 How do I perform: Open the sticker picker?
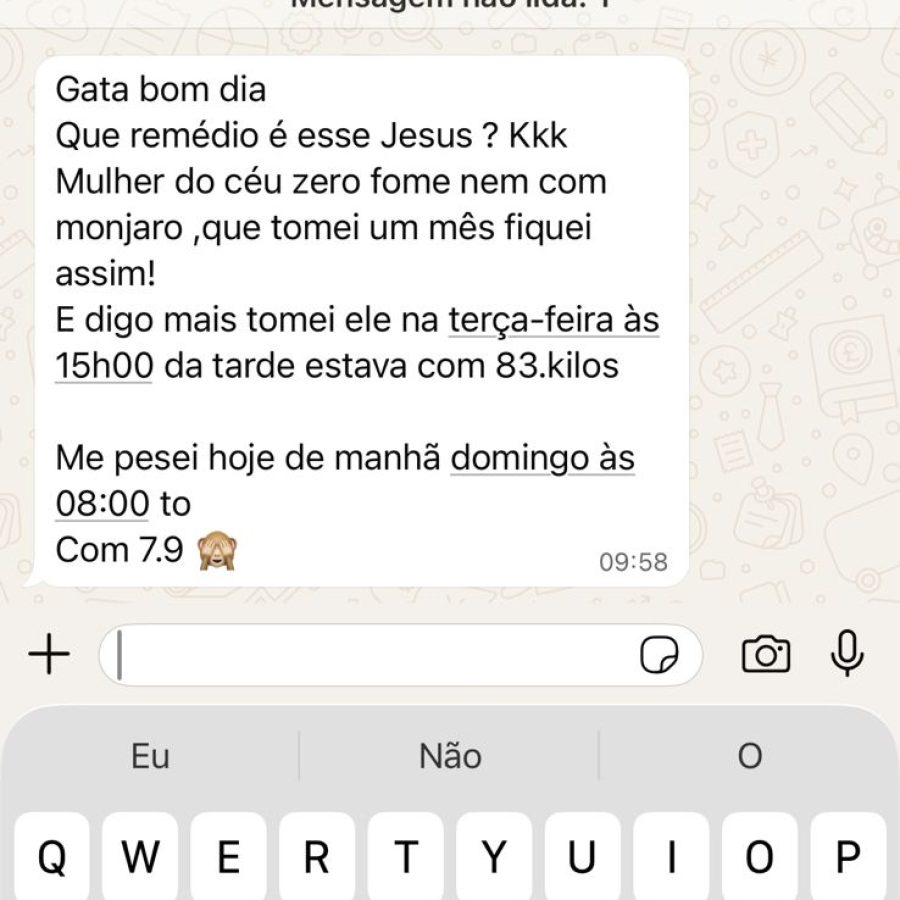pyautogui.click(x=659, y=656)
